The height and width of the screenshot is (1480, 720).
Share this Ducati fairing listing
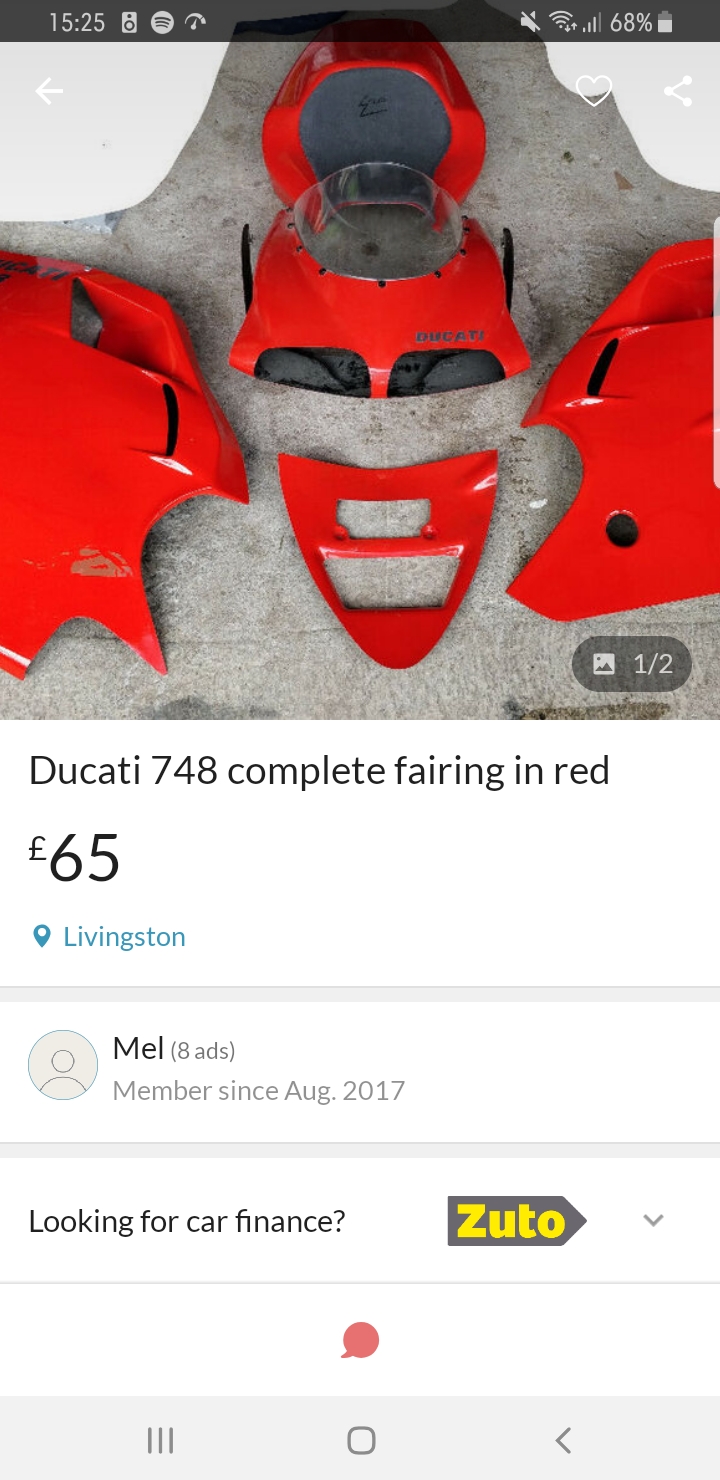678,92
